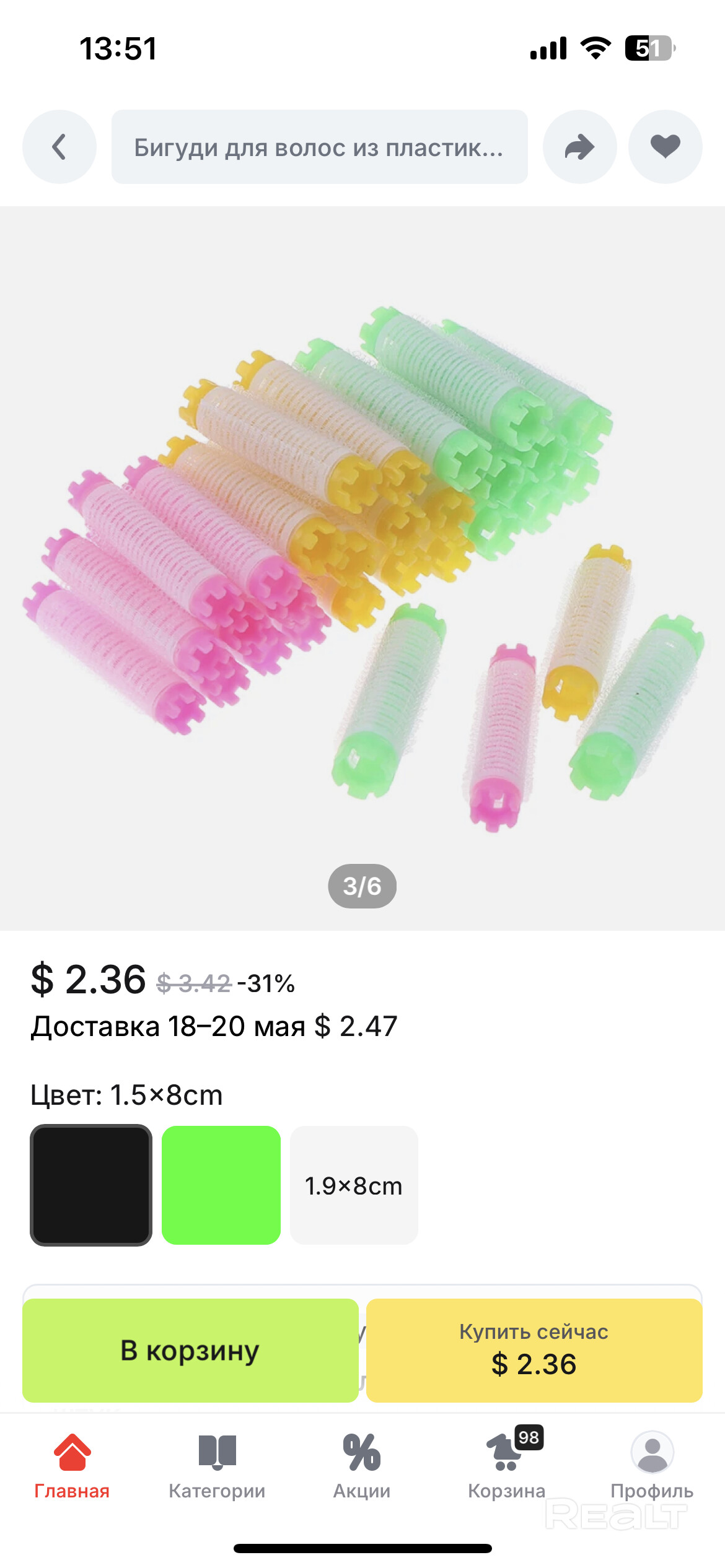
Task: Add product to favorites with heart
Action: pyautogui.click(x=665, y=147)
